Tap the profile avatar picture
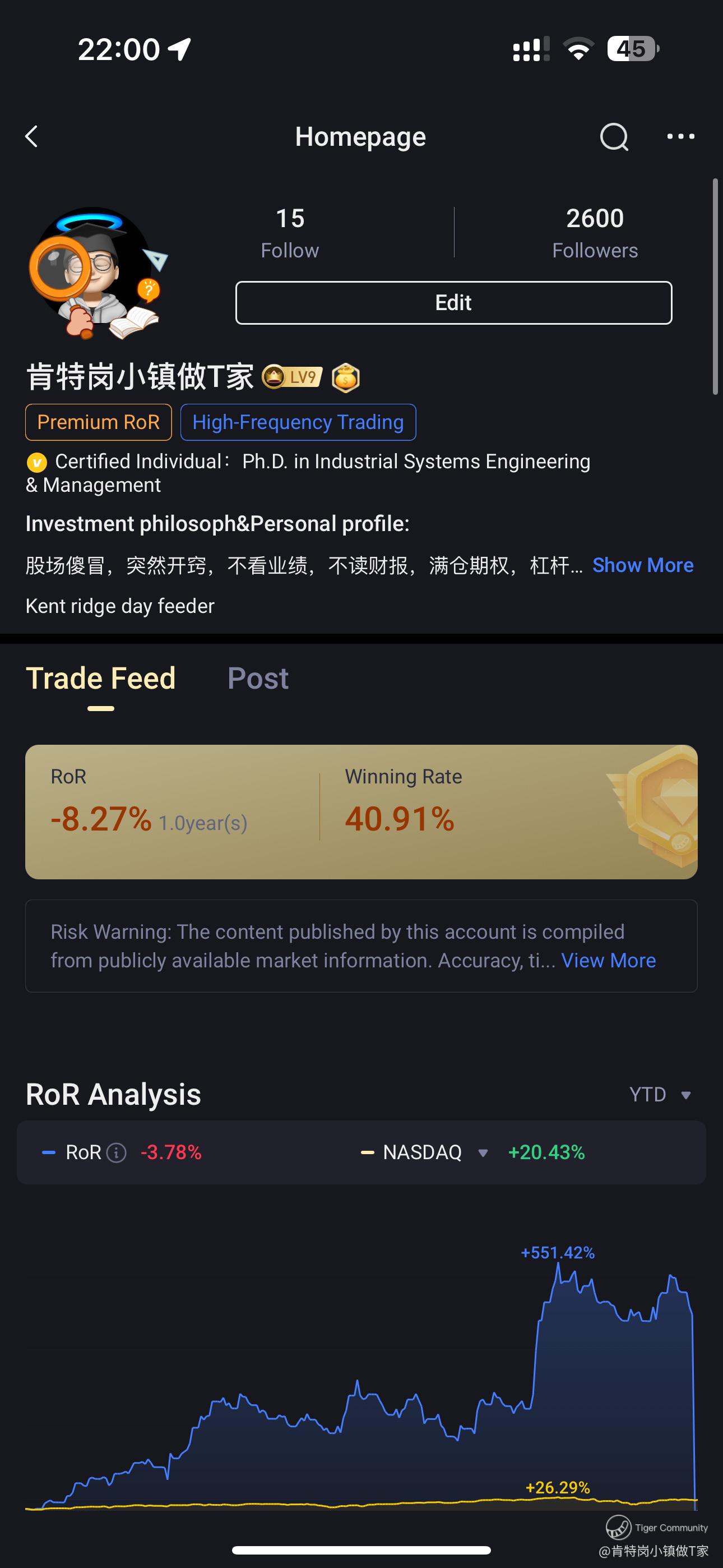 [94, 273]
